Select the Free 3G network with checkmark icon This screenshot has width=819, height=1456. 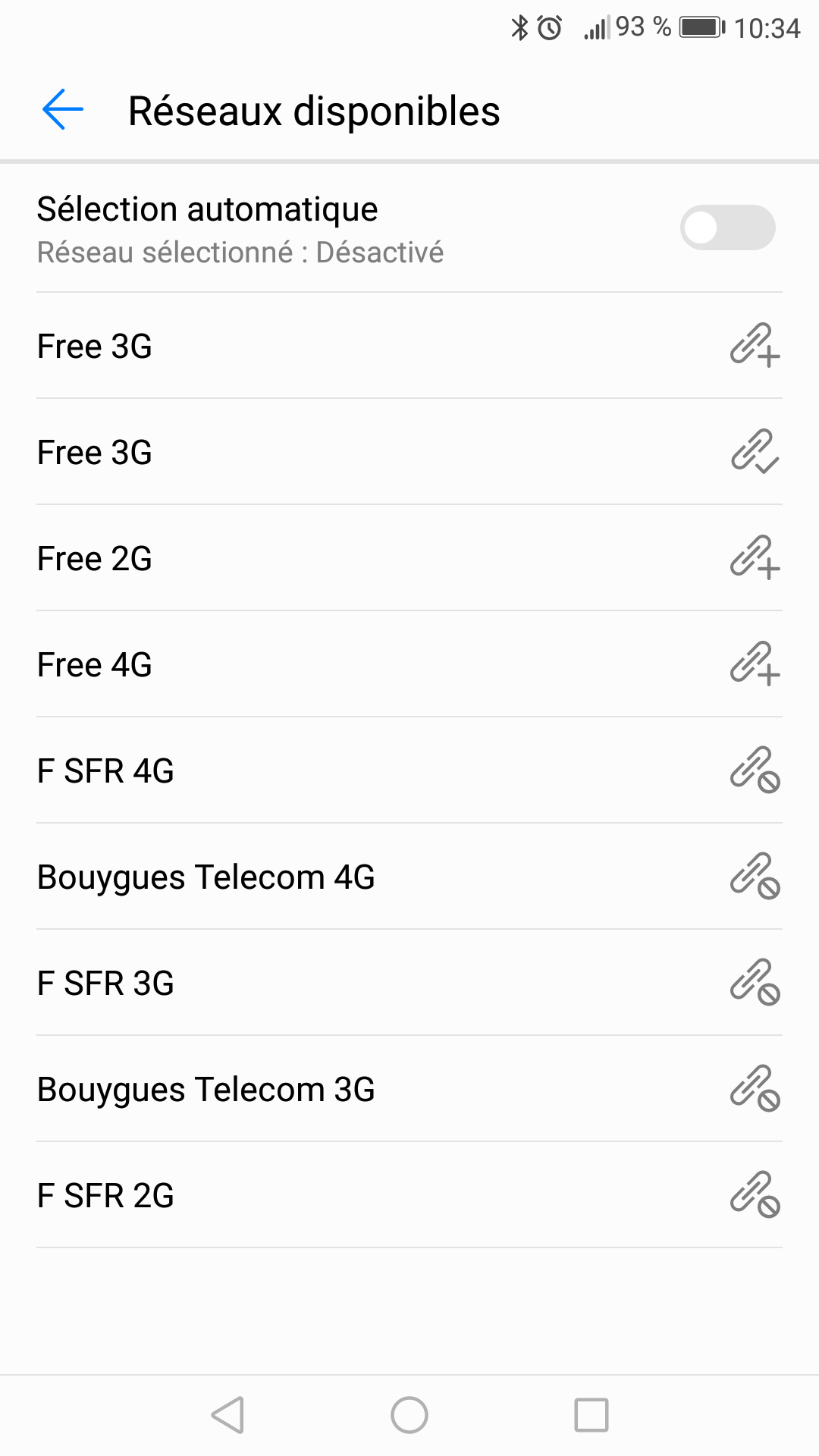point(409,452)
